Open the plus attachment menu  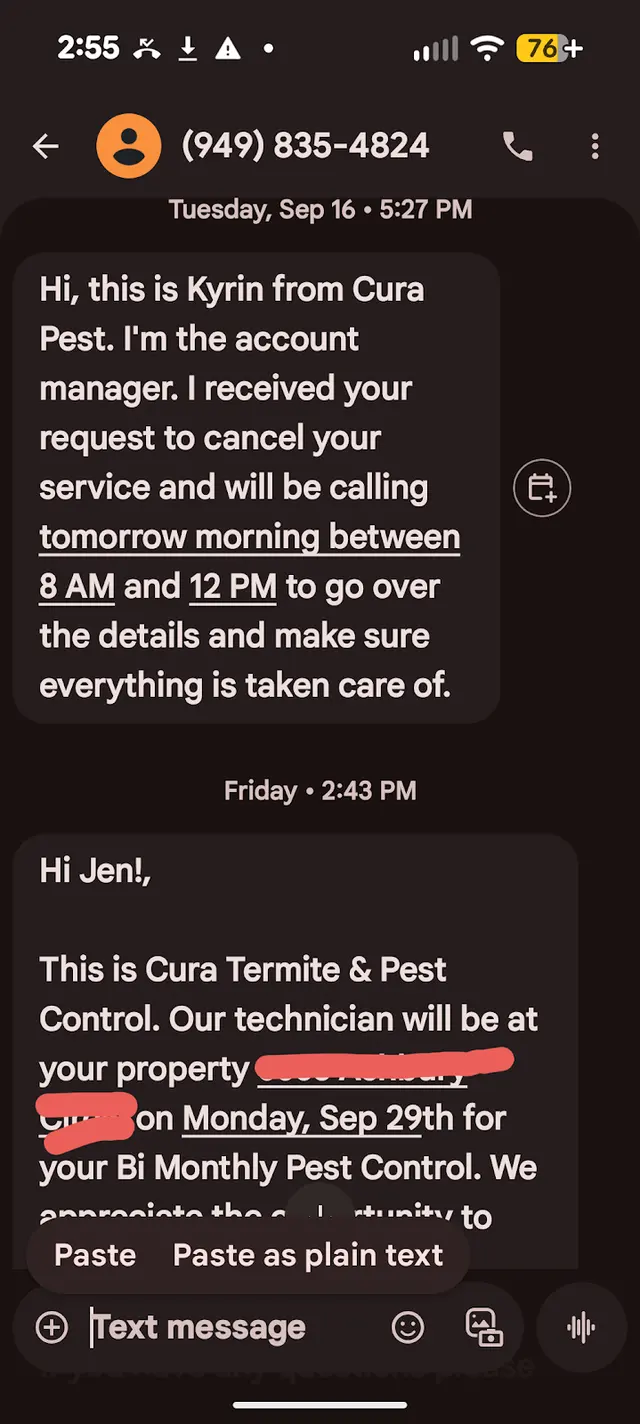[52, 1328]
